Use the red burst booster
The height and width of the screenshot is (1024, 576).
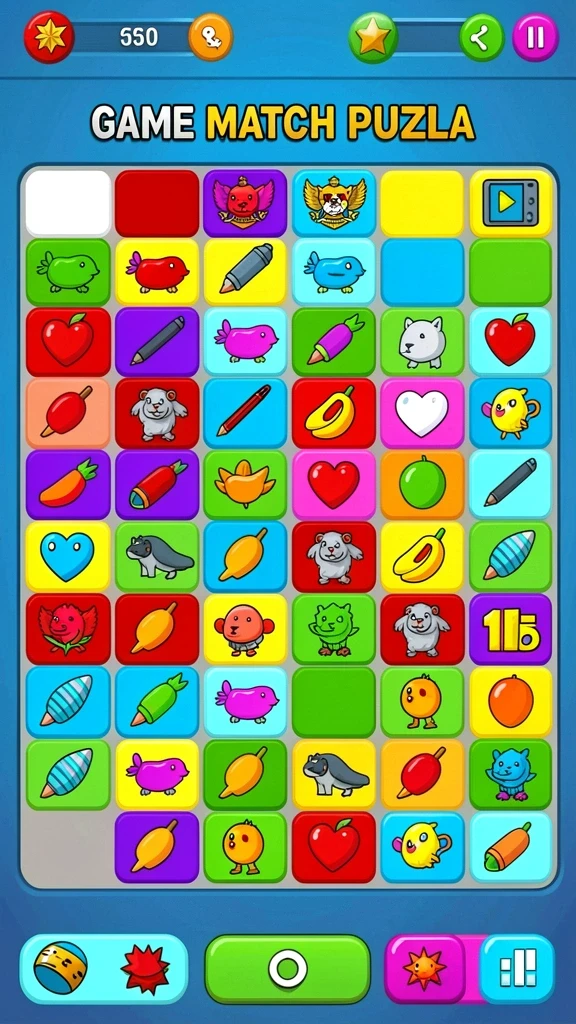(145, 969)
